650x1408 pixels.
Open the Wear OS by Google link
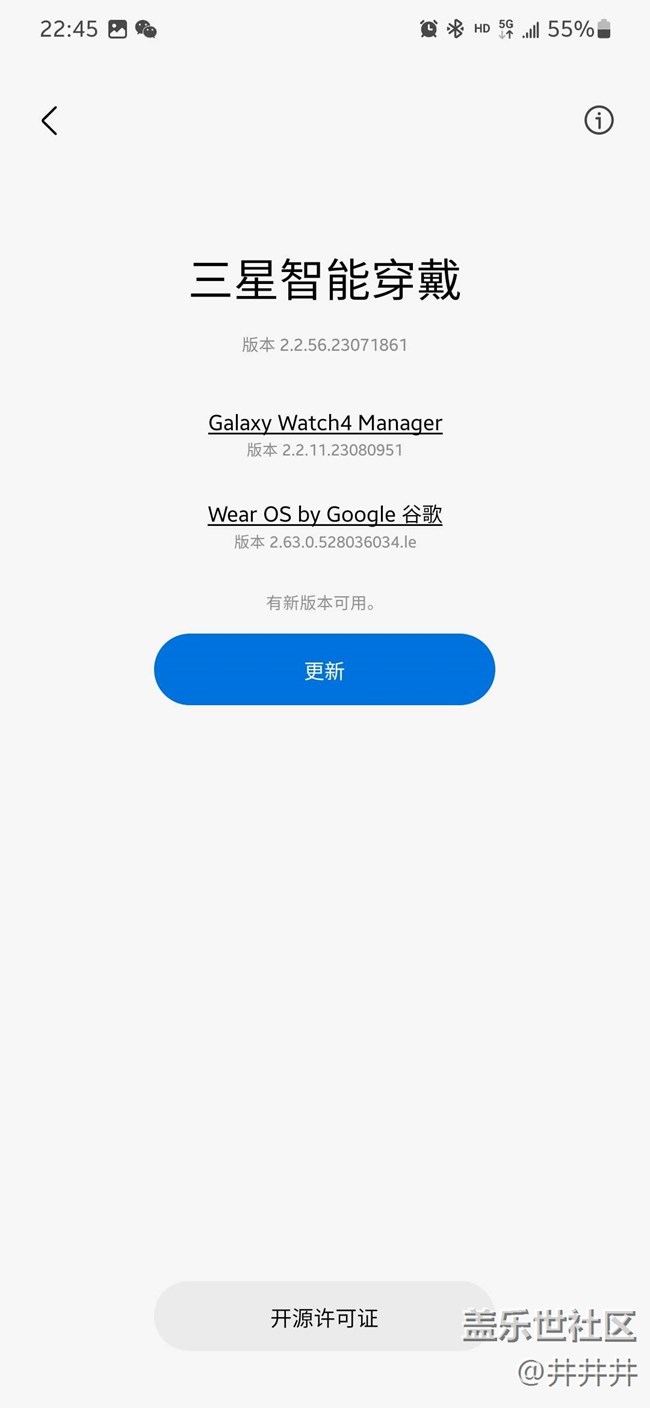[x=325, y=514]
